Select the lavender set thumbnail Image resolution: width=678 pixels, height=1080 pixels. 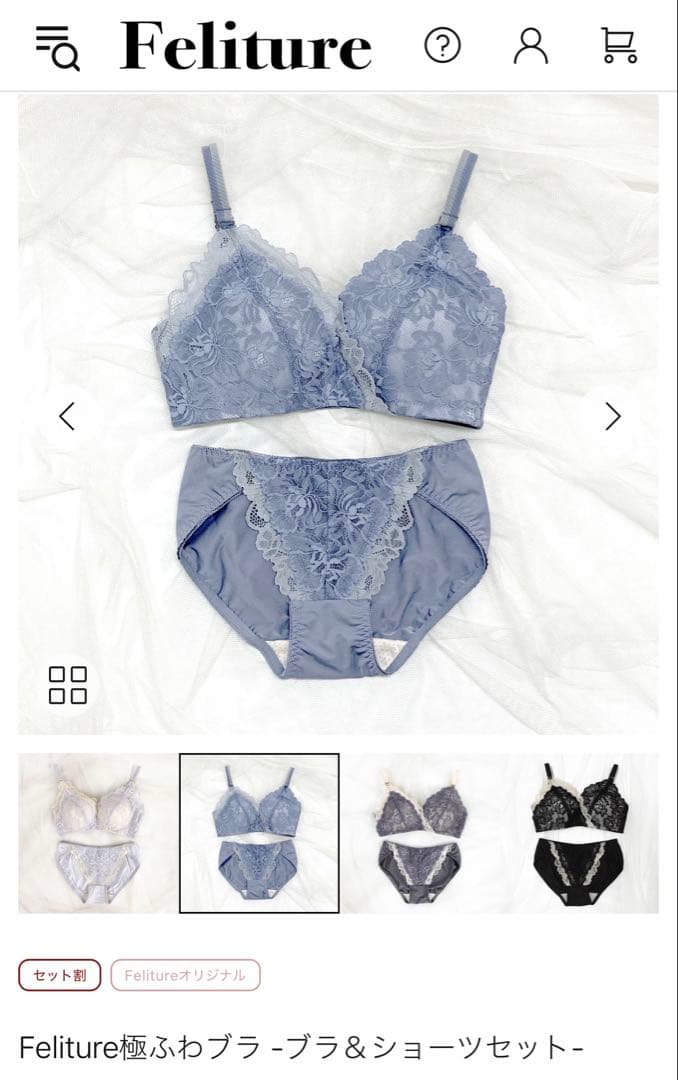98,833
